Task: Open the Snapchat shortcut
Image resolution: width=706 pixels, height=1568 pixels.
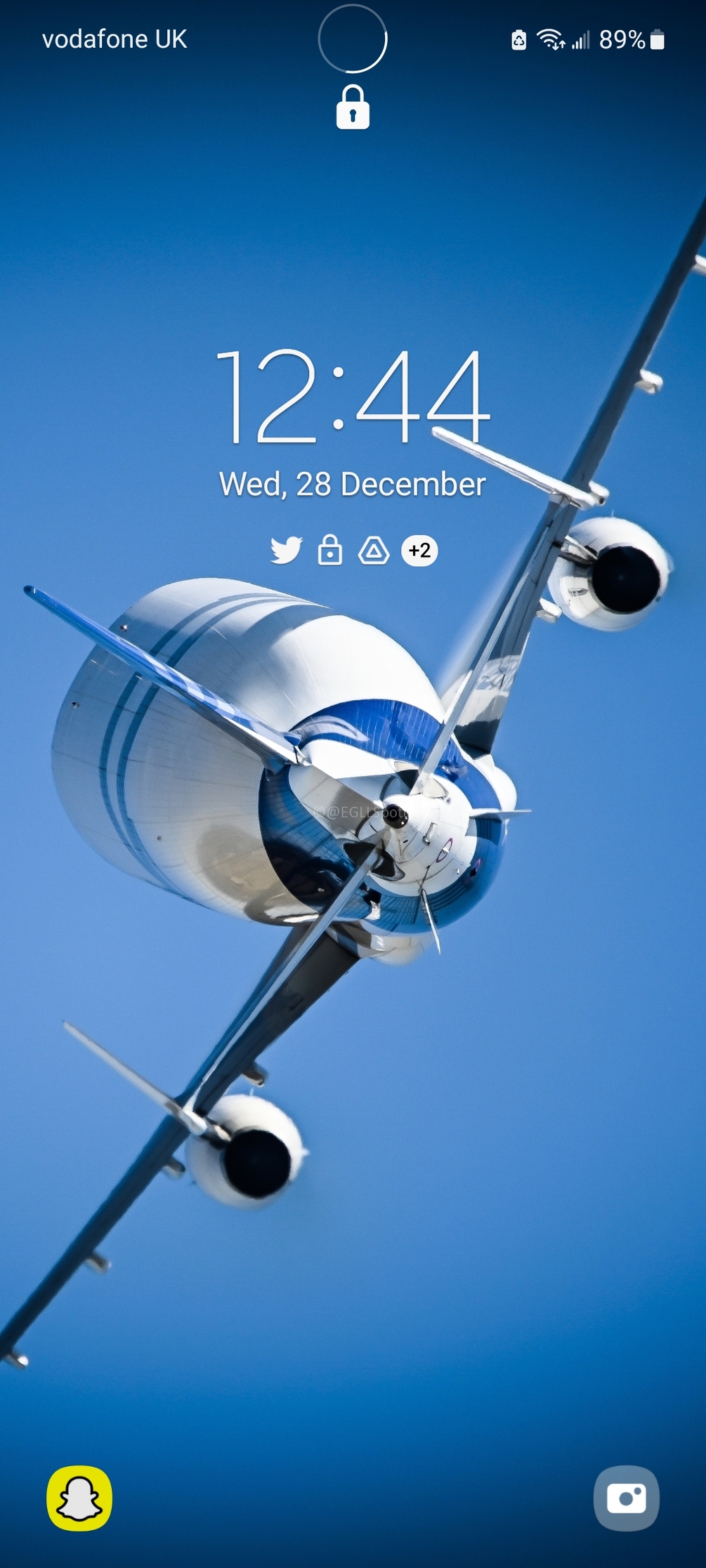Action: tap(79, 1498)
